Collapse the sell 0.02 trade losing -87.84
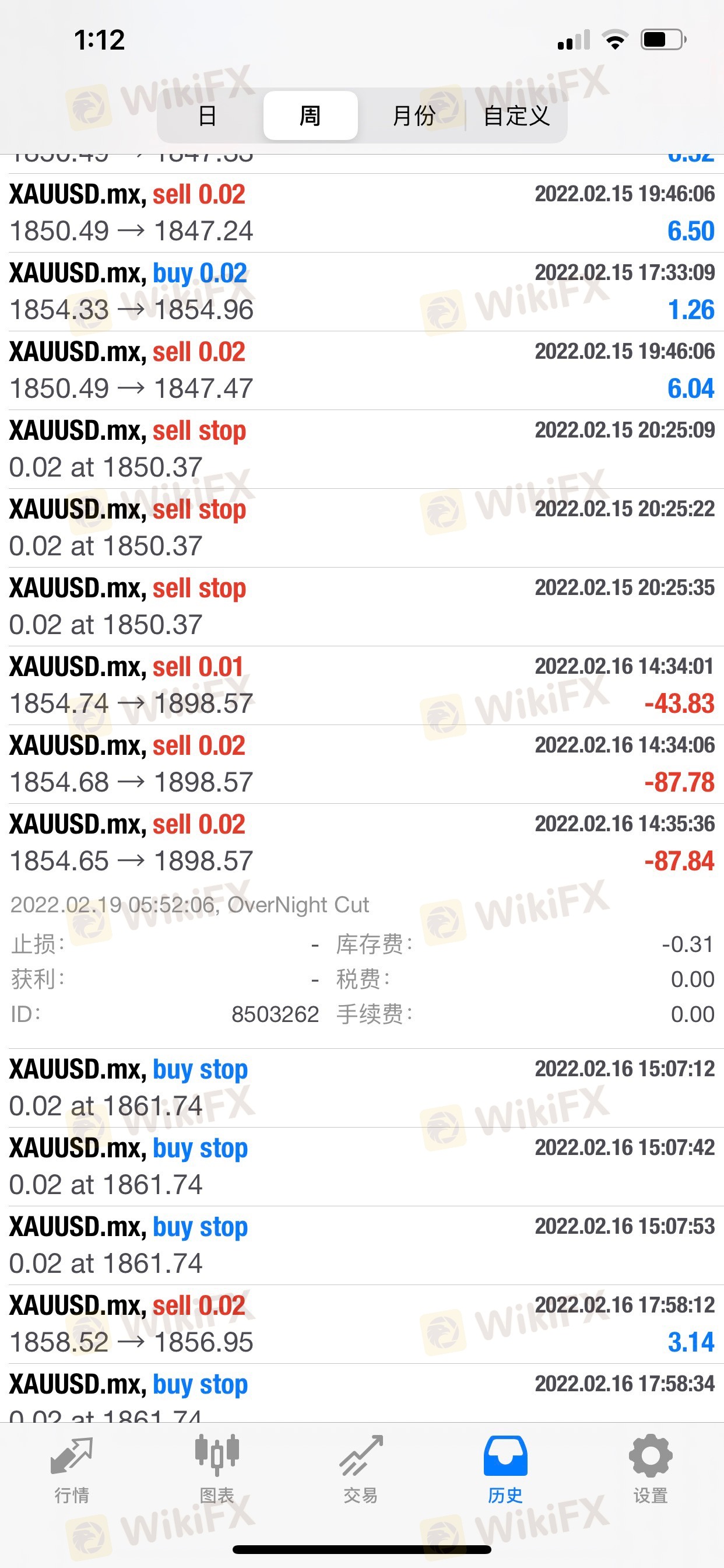 coord(362,843)
